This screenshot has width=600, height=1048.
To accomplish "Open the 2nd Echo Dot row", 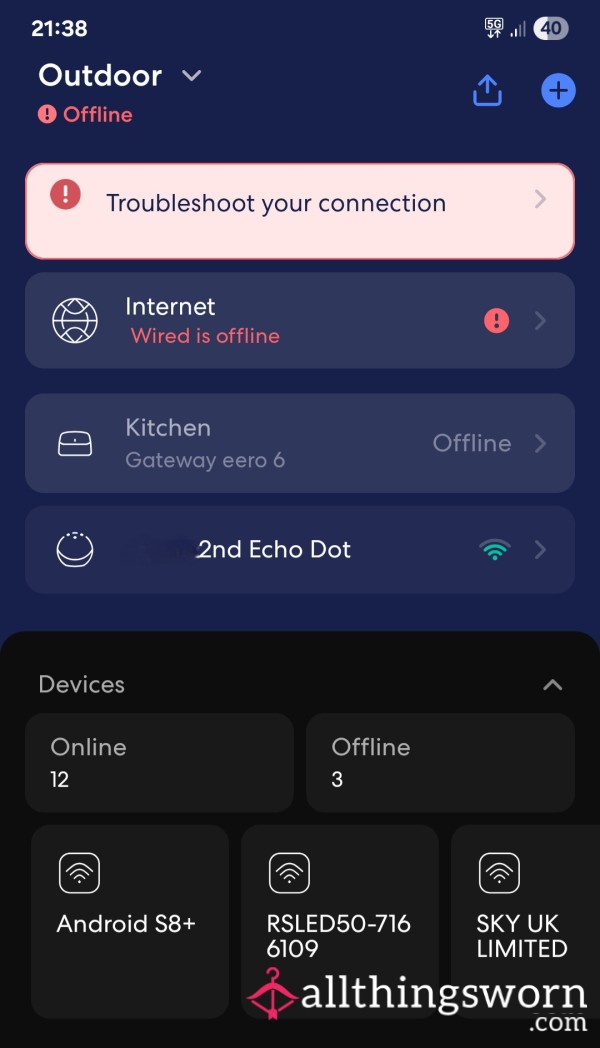I will 300,549.
